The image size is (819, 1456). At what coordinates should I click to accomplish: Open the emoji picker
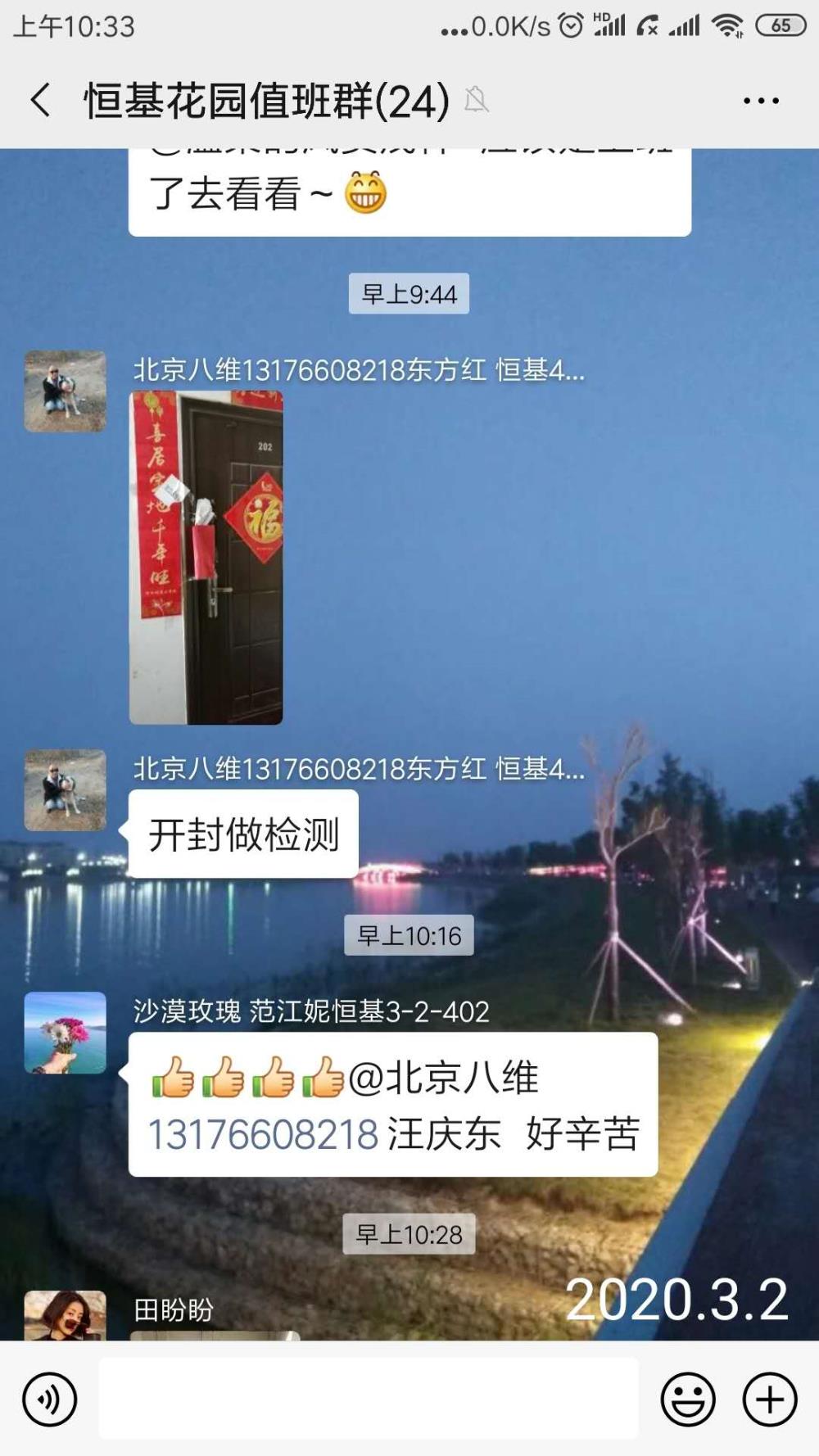pos(688,1399)
